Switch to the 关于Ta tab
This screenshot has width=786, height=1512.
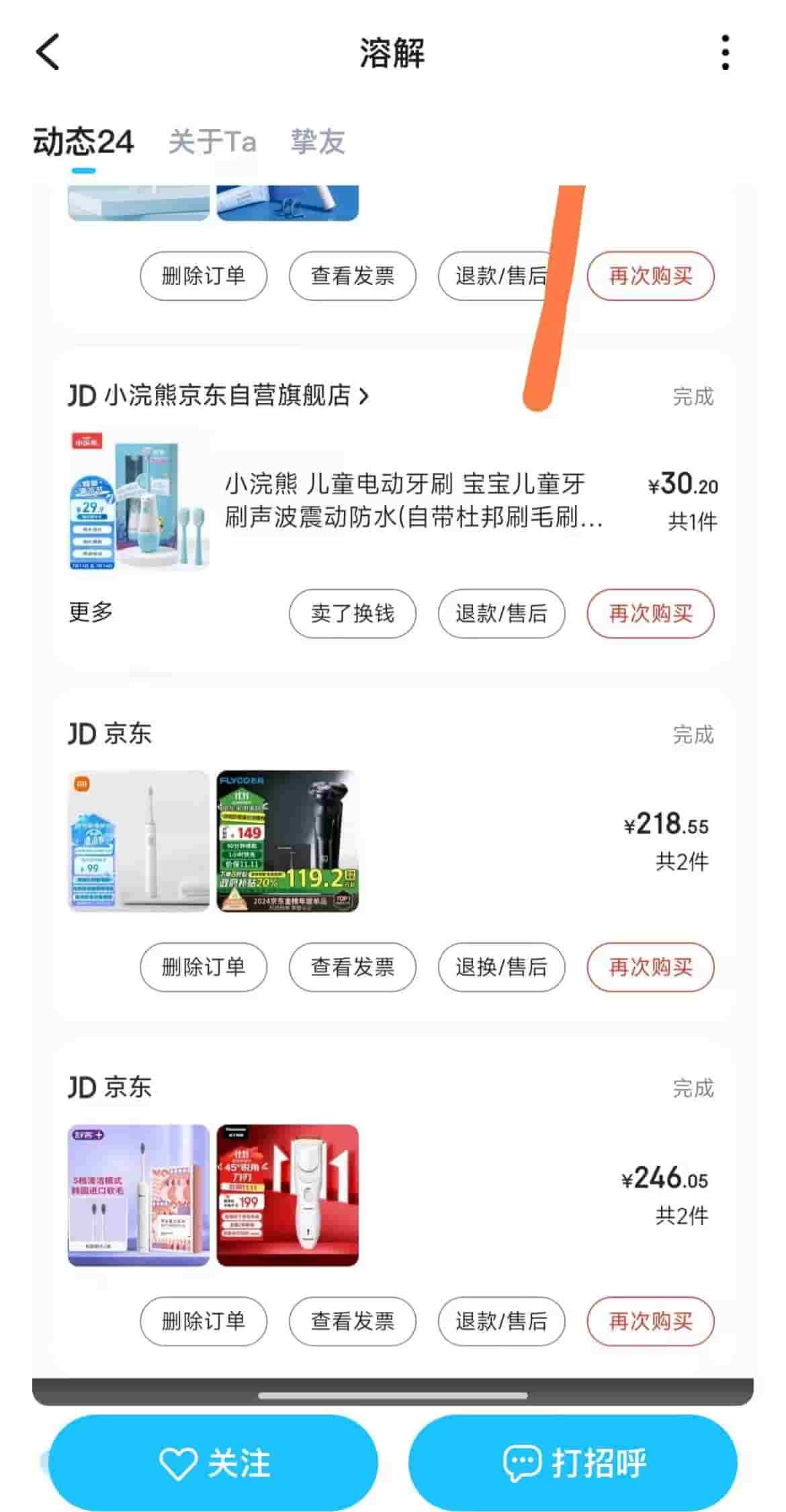212,142
